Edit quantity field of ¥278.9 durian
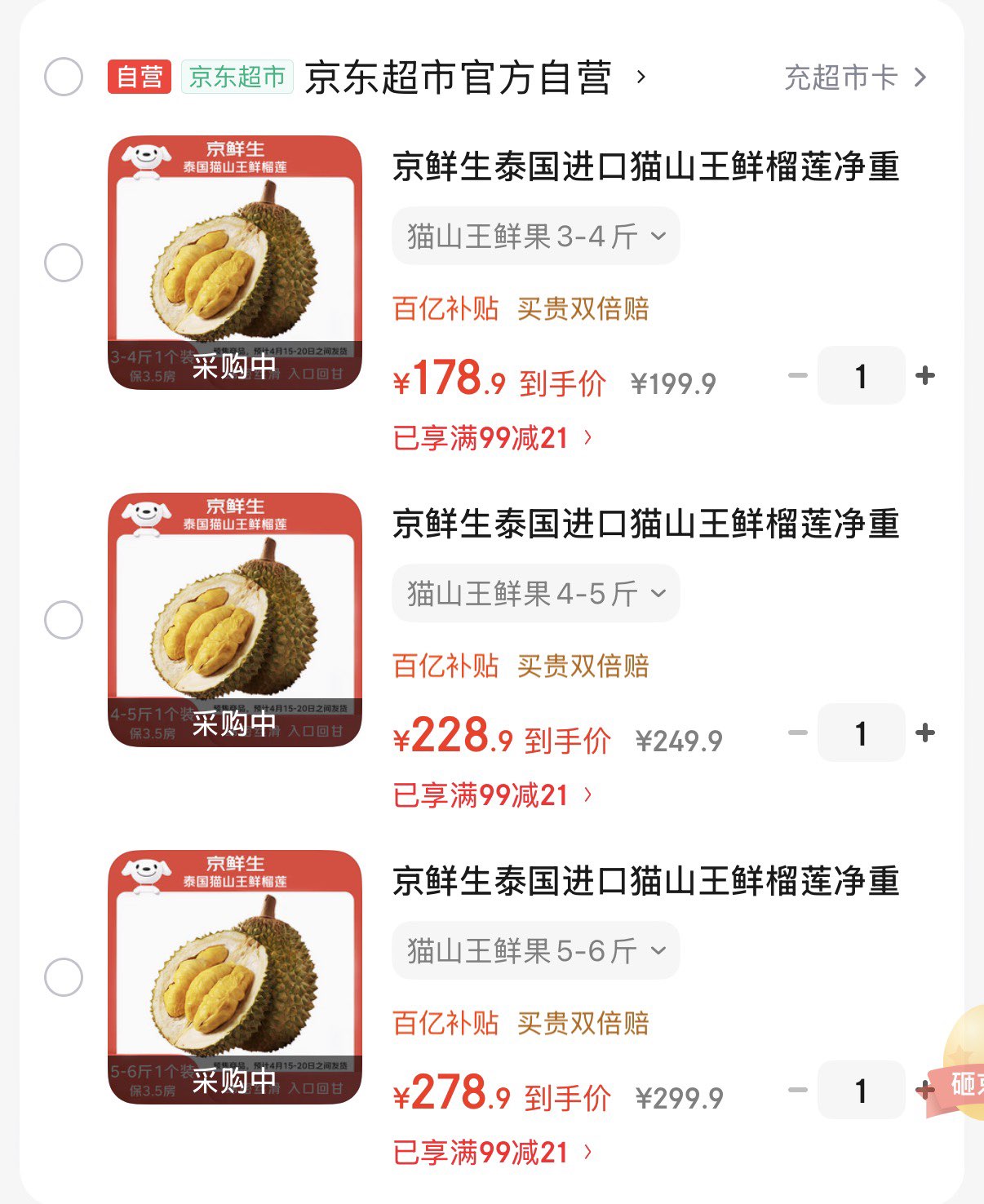The image size is (984, 1204). click(861, 1091)
